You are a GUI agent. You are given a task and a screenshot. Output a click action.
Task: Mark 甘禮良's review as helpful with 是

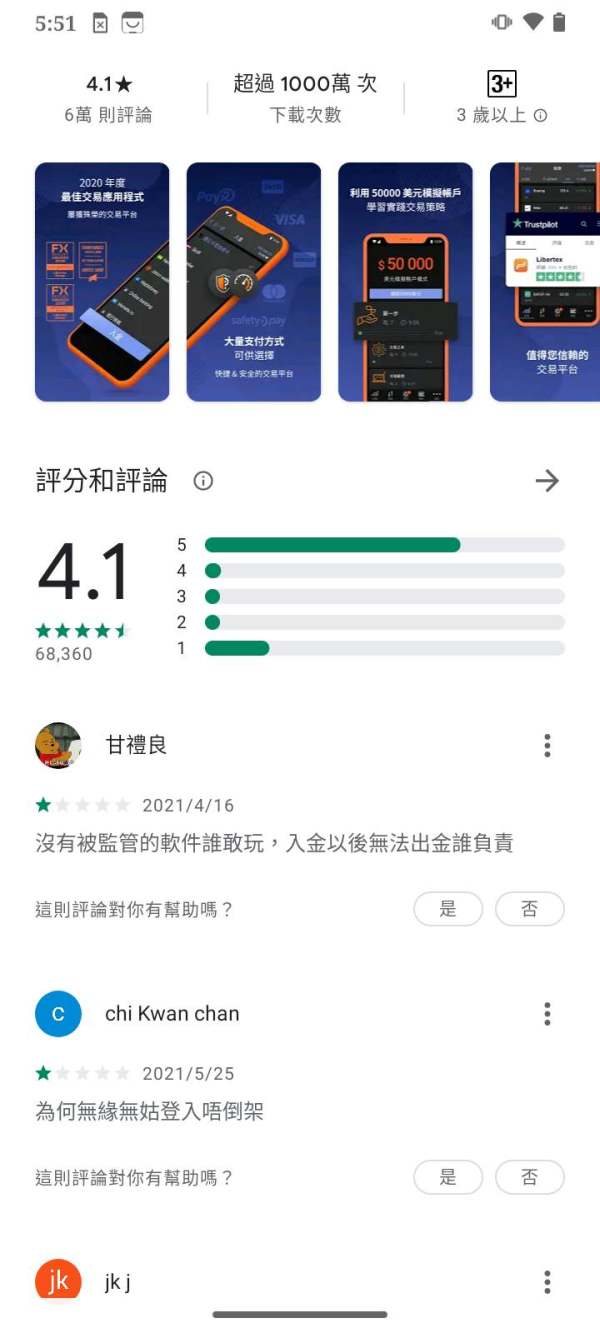pos(448,909)
